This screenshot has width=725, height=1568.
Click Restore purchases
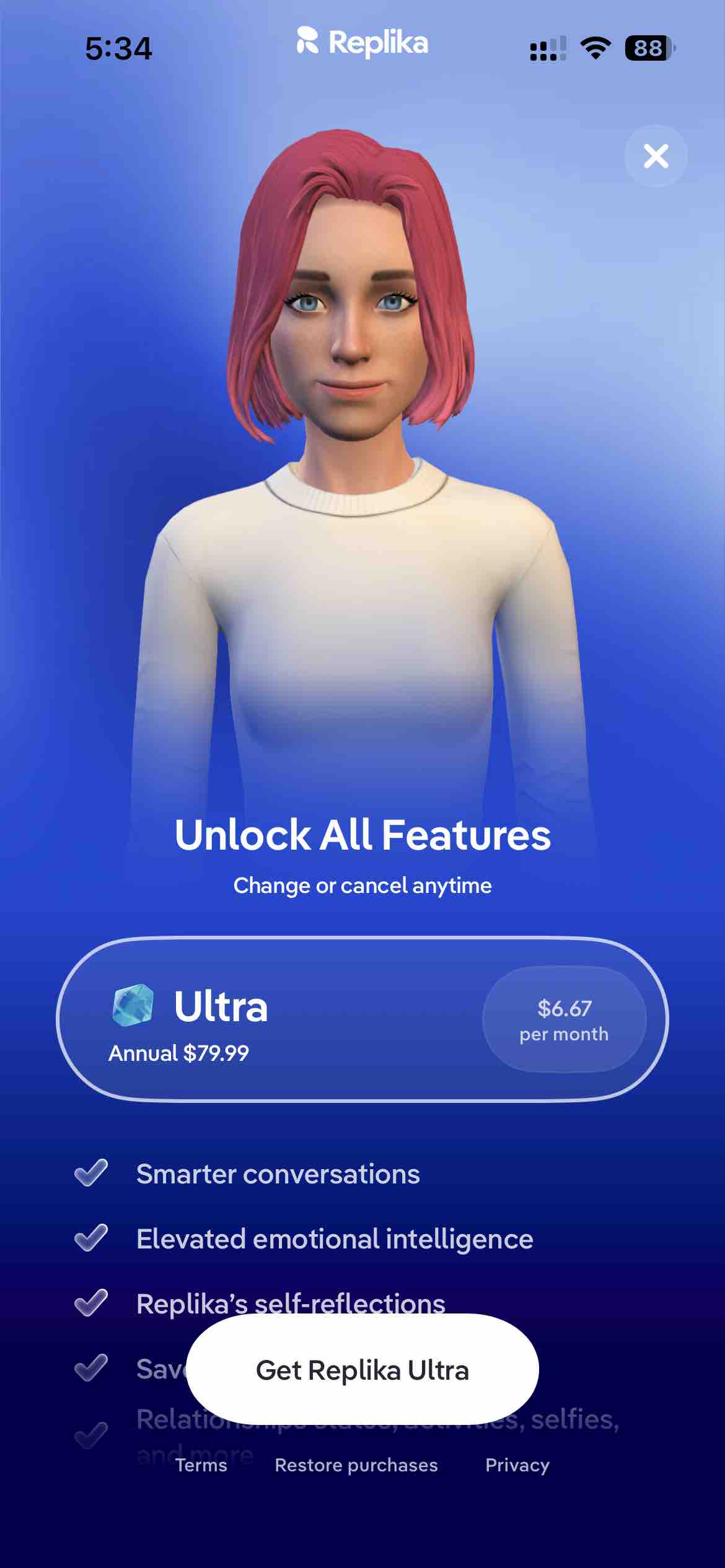click(x=356, y=1466)
